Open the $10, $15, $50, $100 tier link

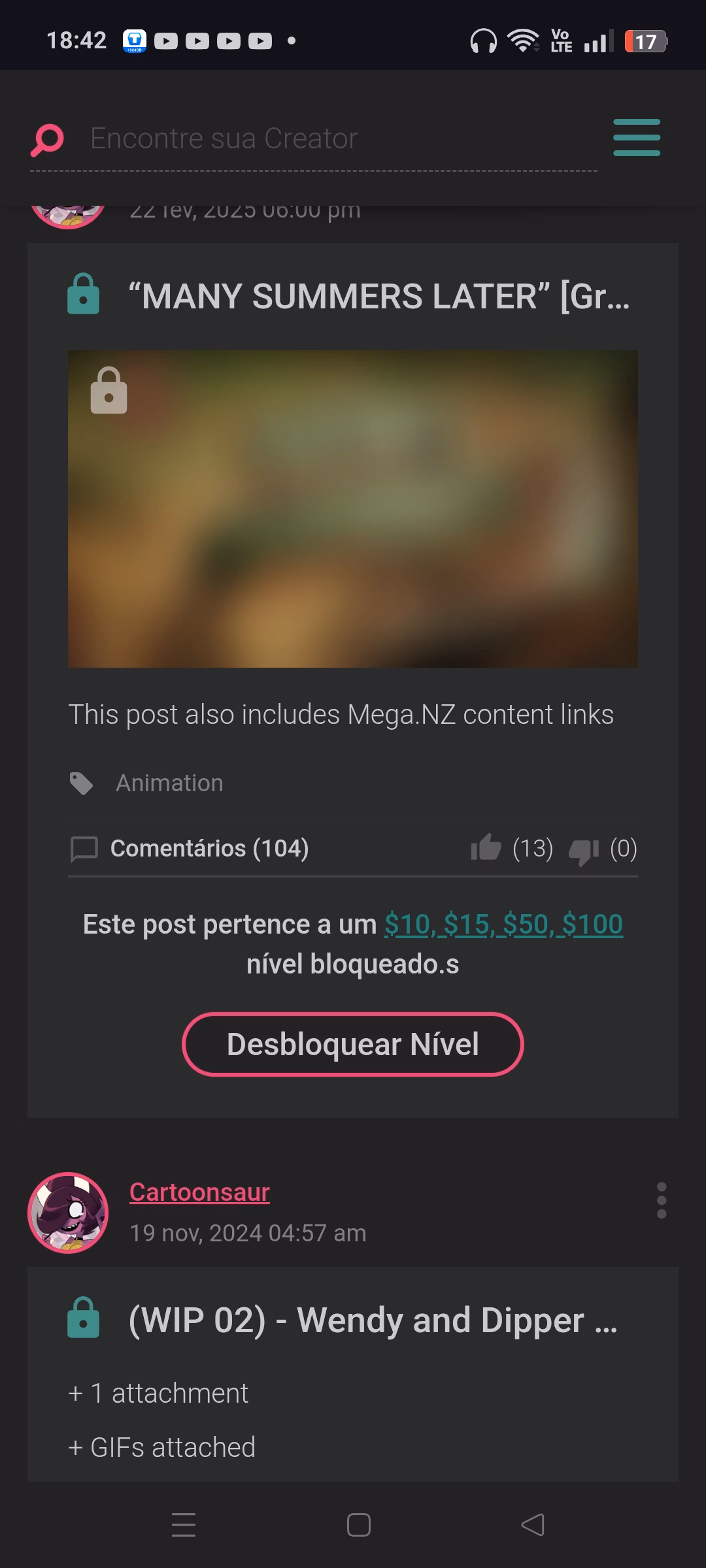[503, 924]
